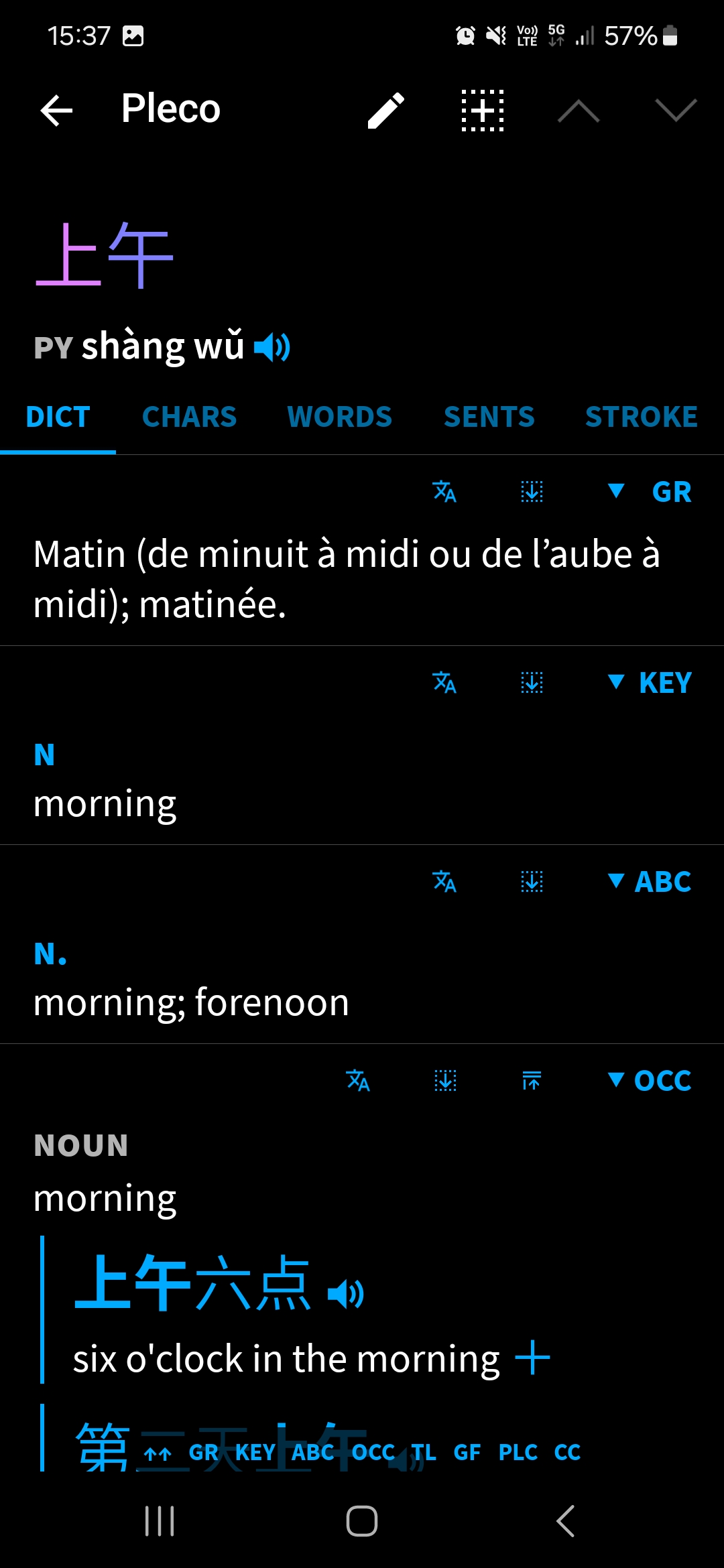This screenshot has width=724, height=1568.
Task: Add 'six o'clock in the morning' with plus
Action: point(533,1358)
